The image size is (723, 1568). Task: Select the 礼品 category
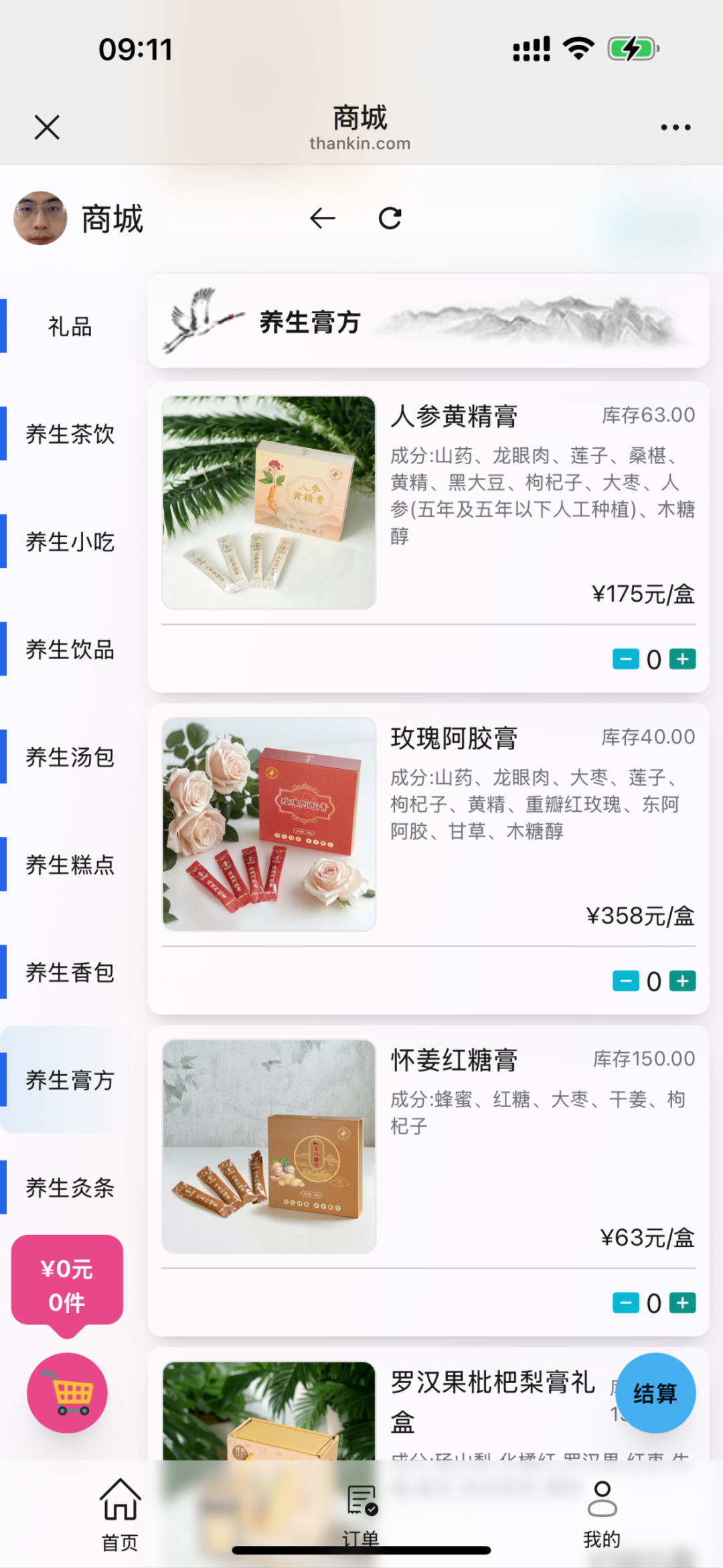(70, 326)
